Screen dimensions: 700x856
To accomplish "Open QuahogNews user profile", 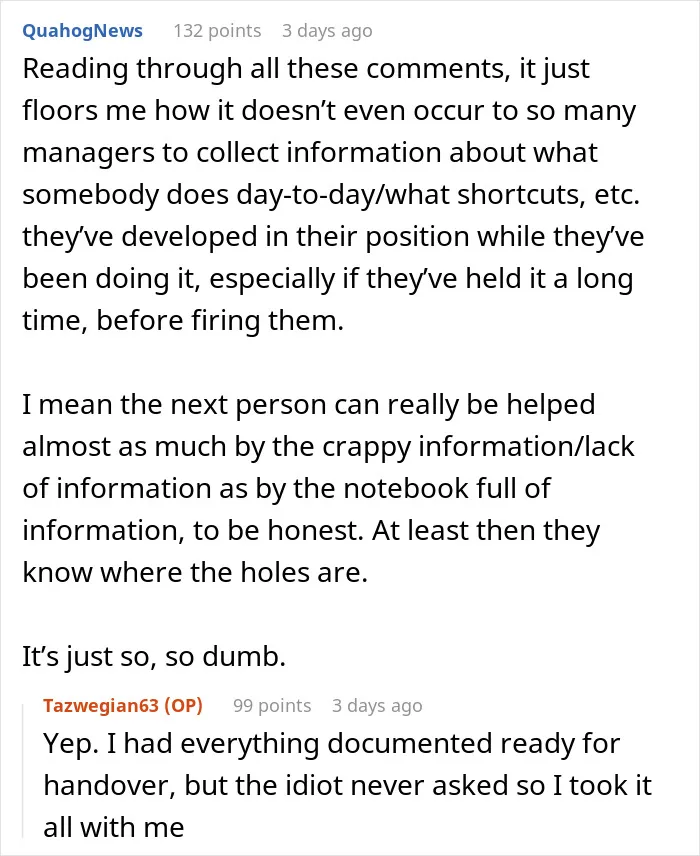I will [82, 31].
